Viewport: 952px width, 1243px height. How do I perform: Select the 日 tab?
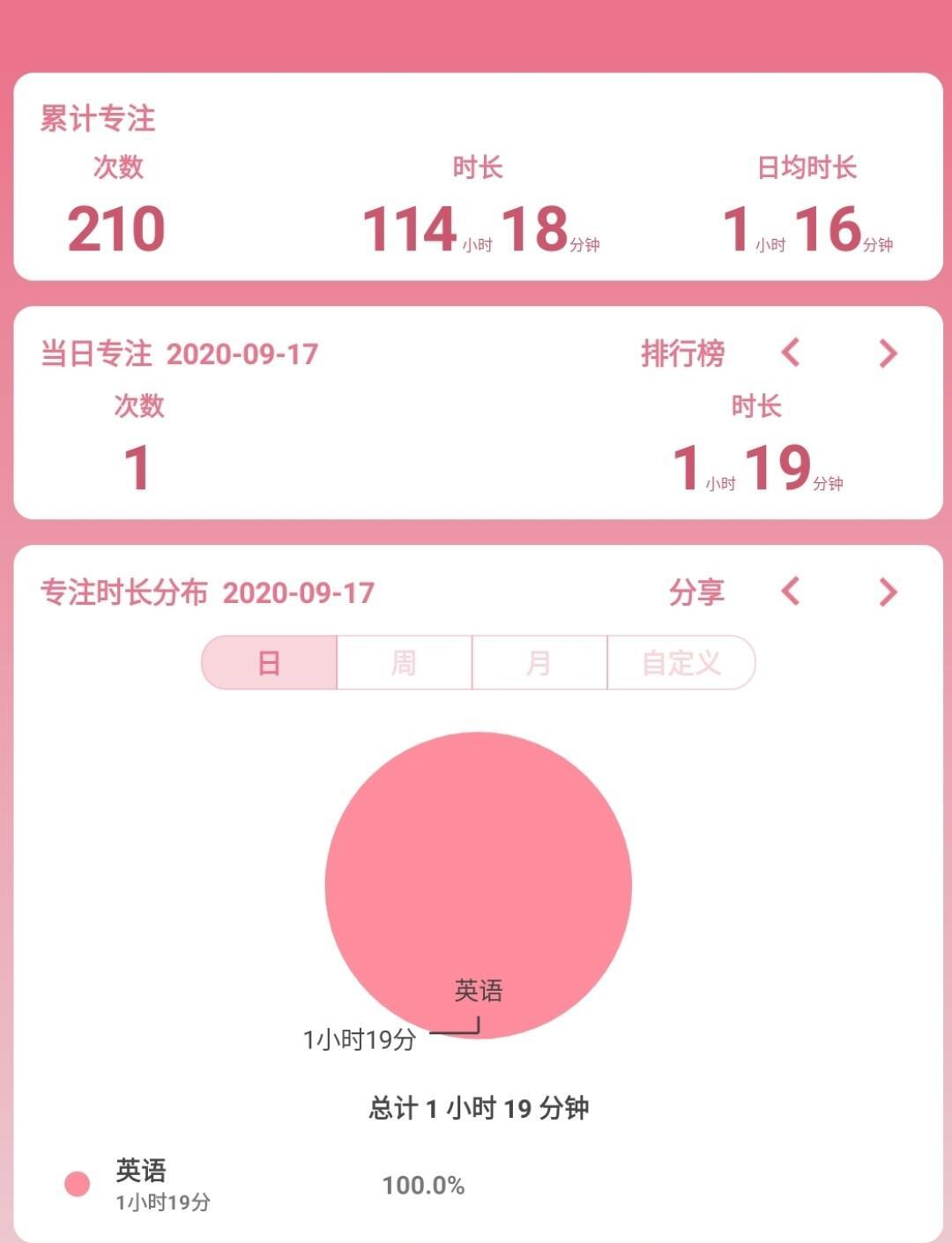271,663
